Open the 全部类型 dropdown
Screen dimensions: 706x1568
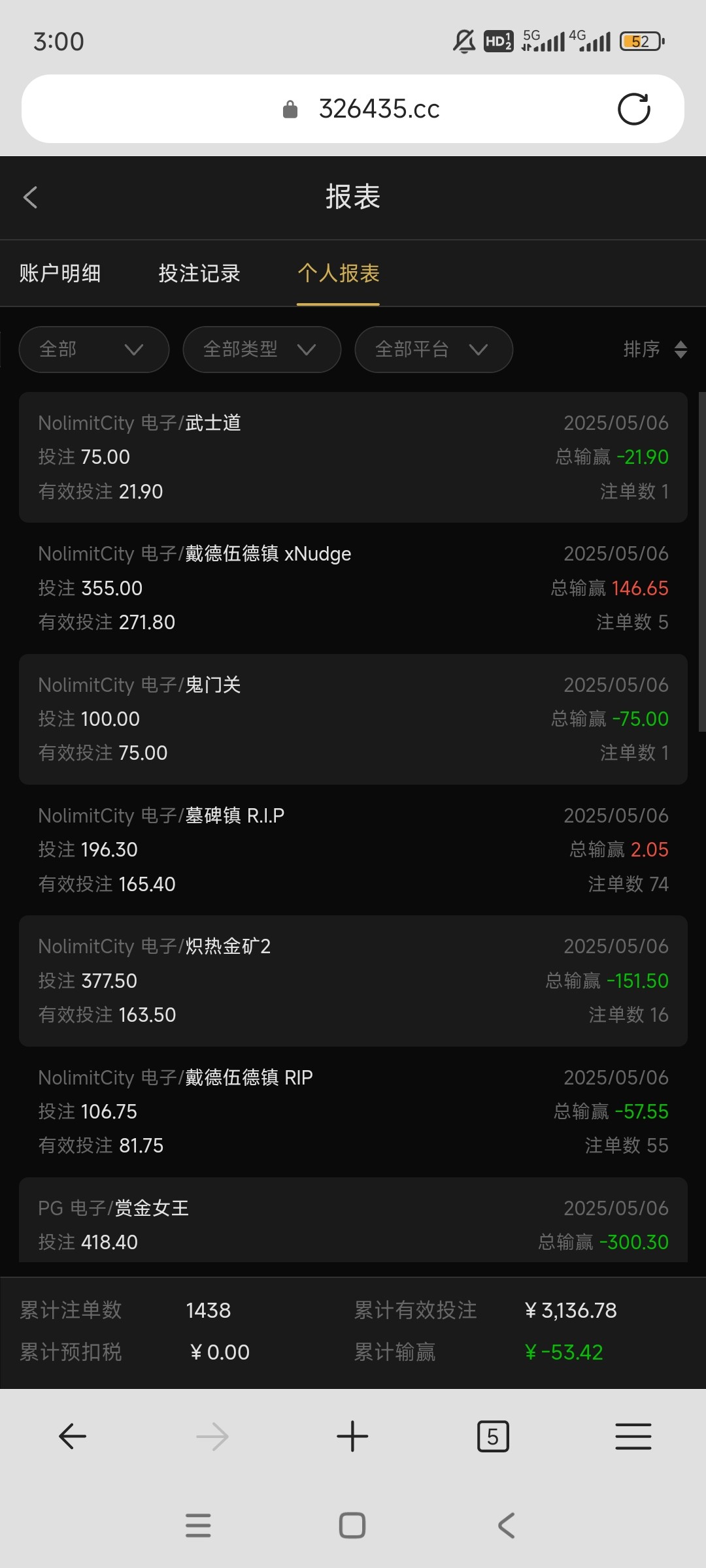click(x=261, y=350)
